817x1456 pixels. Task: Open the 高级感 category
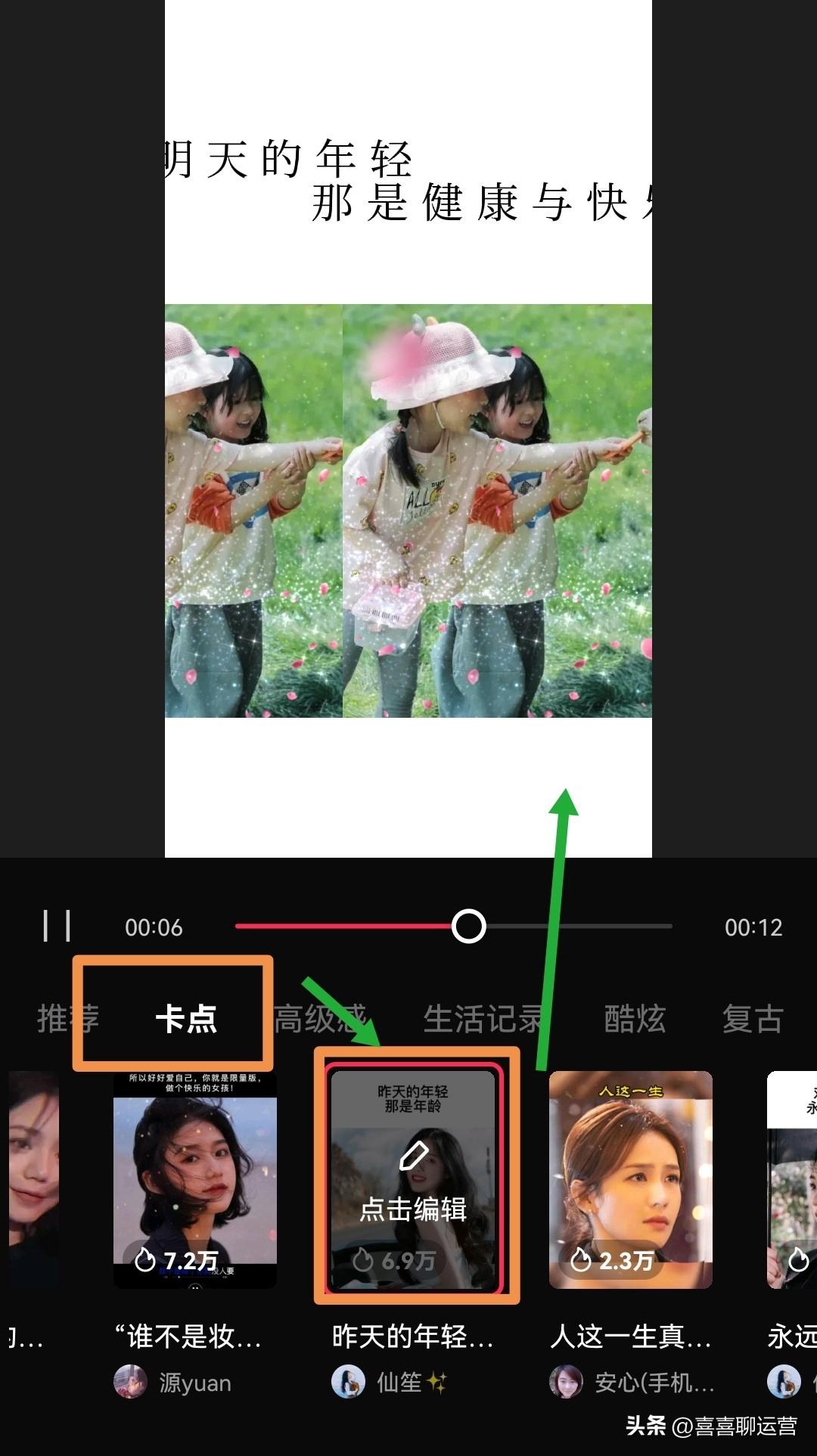[x=319, y=1018]
